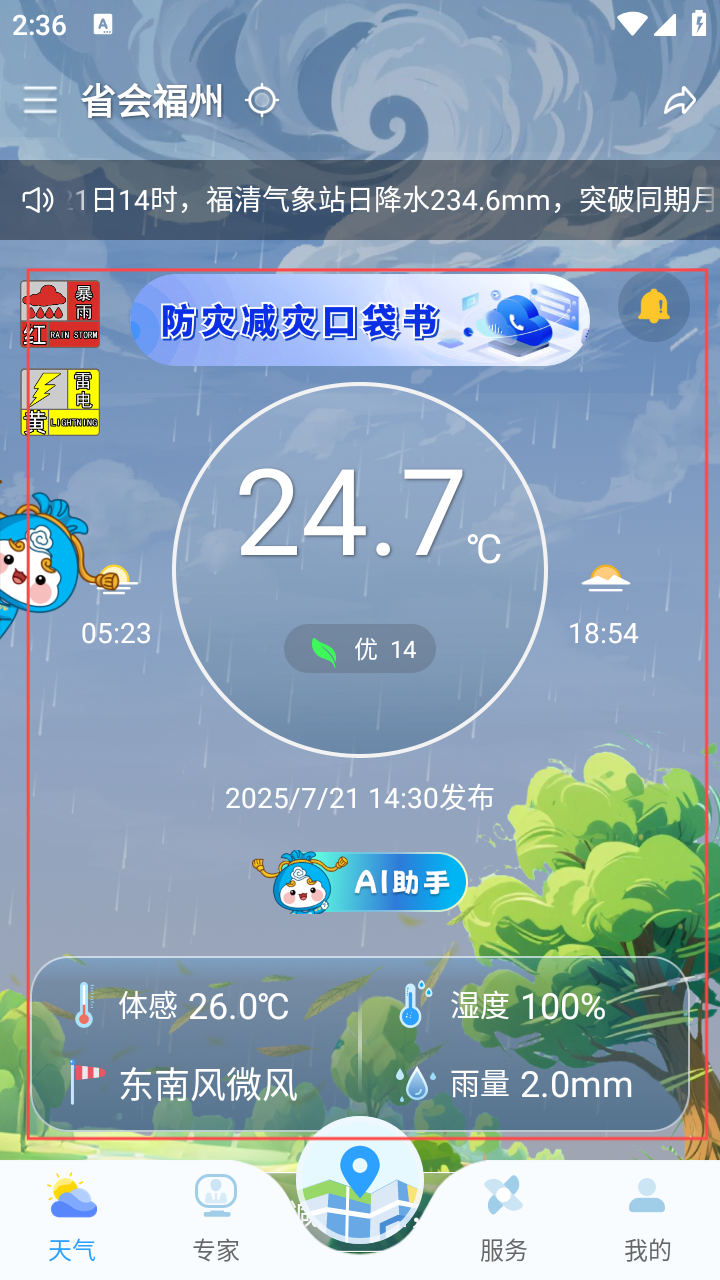The height and width of the screenshot is (1280, 720).
Task: Switch to the 专家 tab
Action: coord(216,1220)
